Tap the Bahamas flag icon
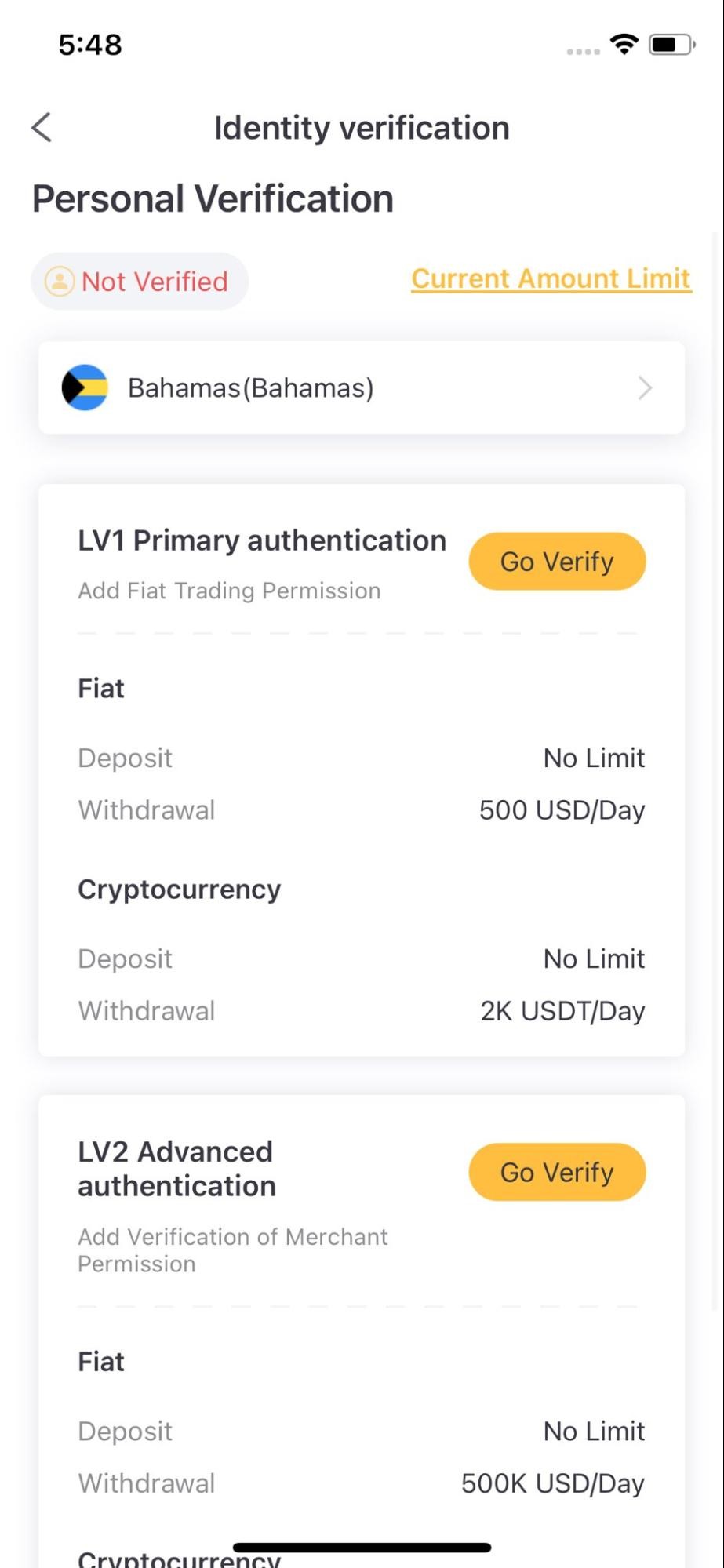 [85, 387]
